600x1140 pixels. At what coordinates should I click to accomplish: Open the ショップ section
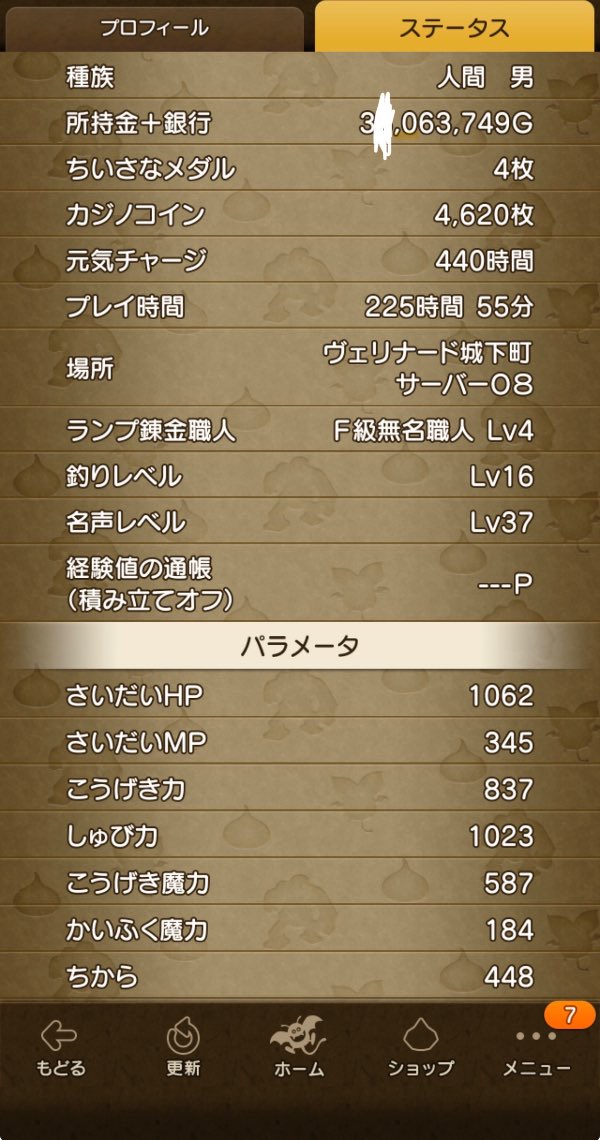click(x=420, y=1048)
